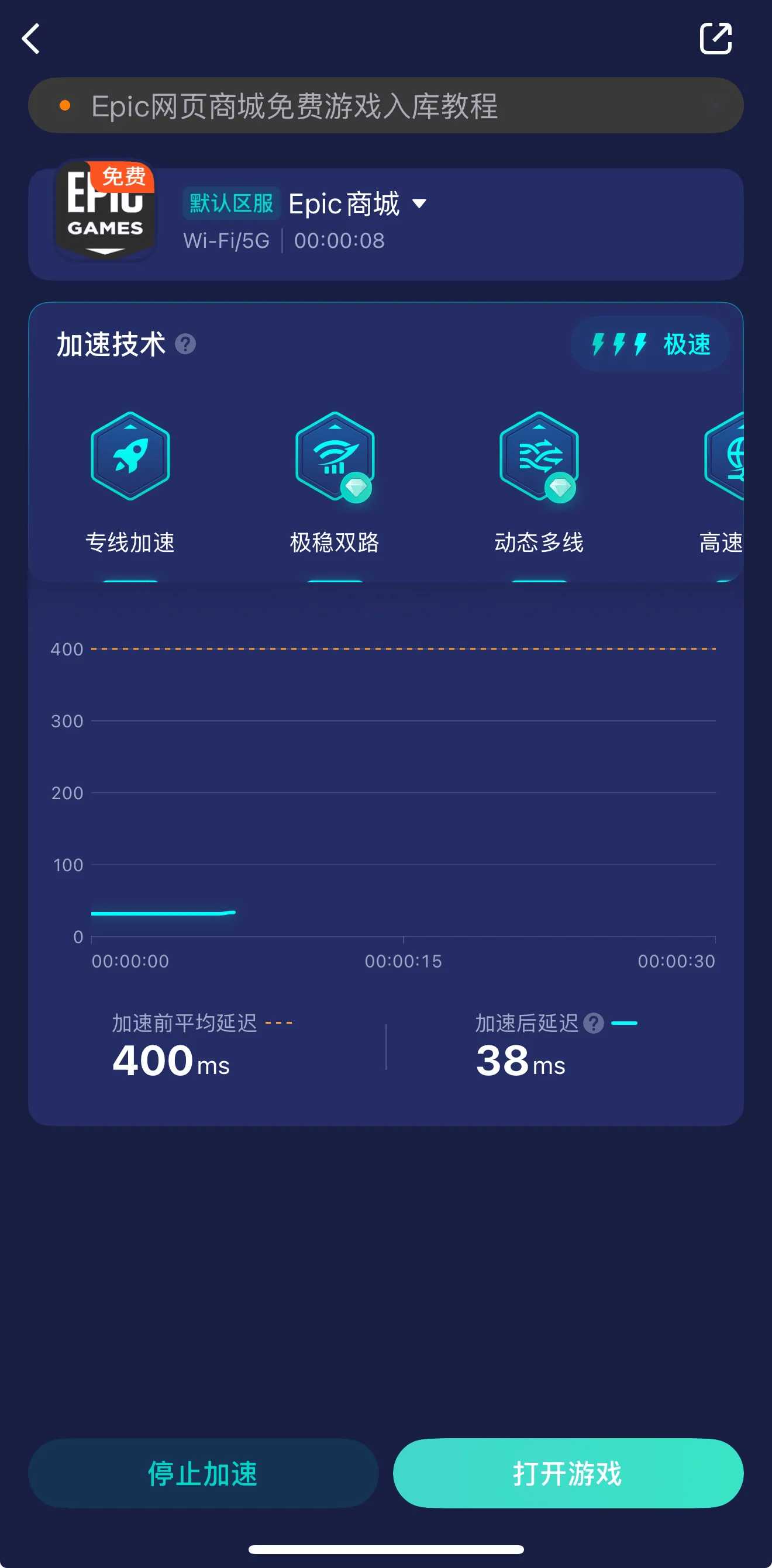Dismiss the tutorial banner with the X
Screen dimensions: 772x1568
click(x=716, y=105)
